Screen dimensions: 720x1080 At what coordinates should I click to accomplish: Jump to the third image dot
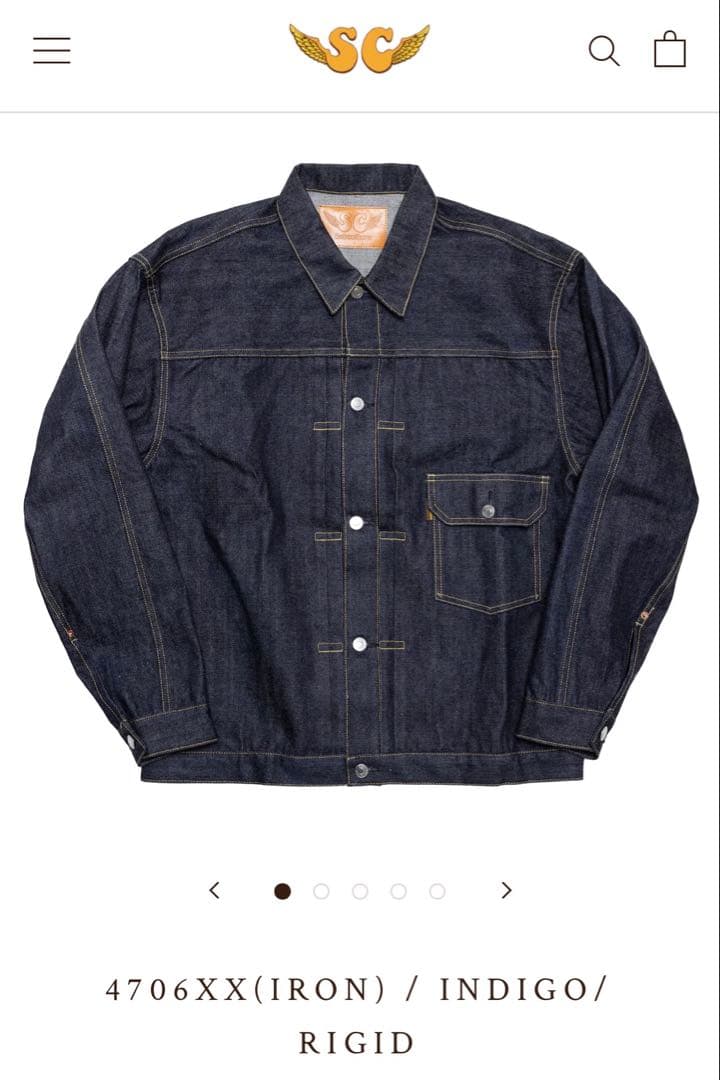tap(360, 891)
